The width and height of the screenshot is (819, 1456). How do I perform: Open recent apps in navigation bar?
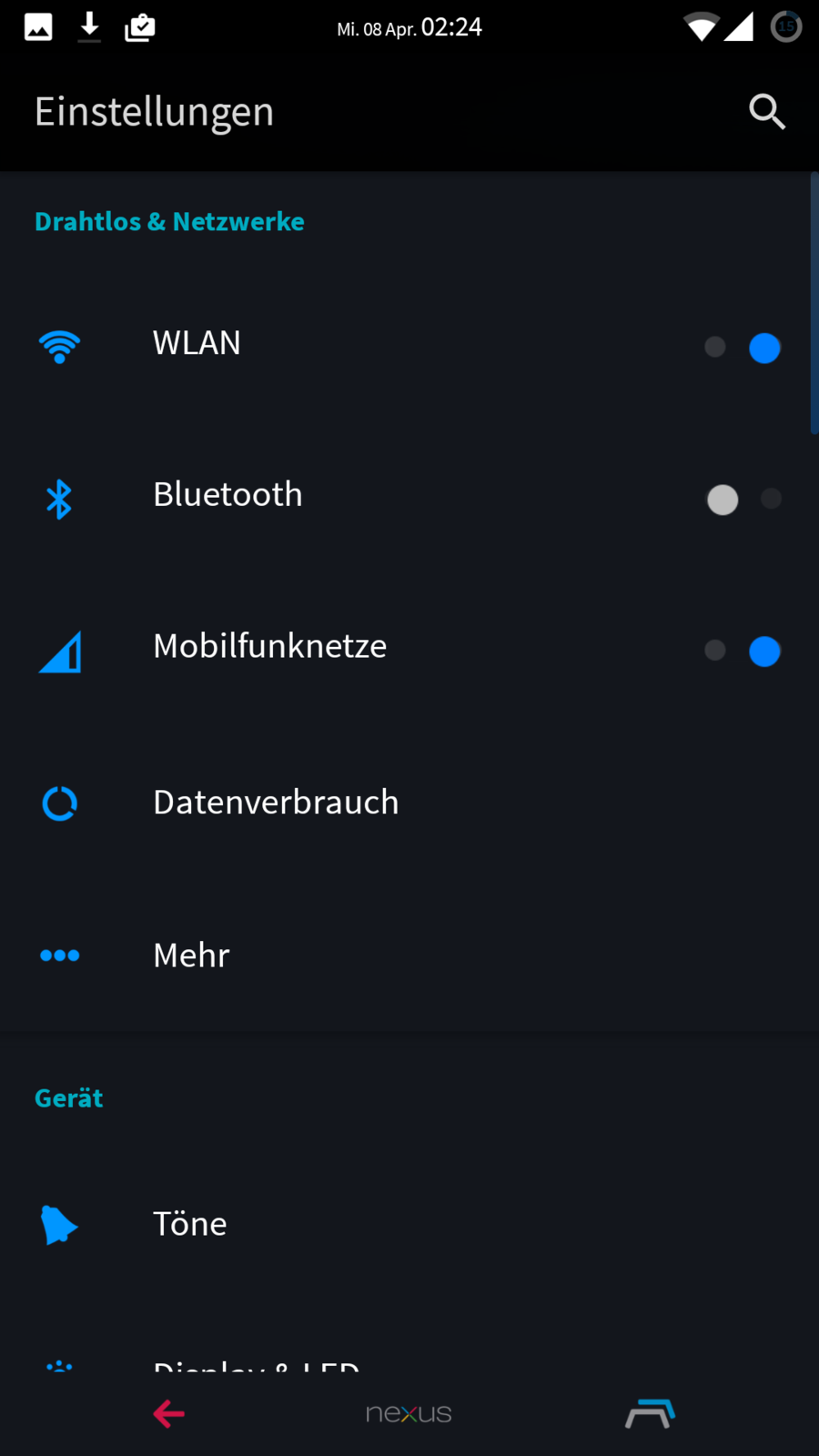click(650, 1413)
